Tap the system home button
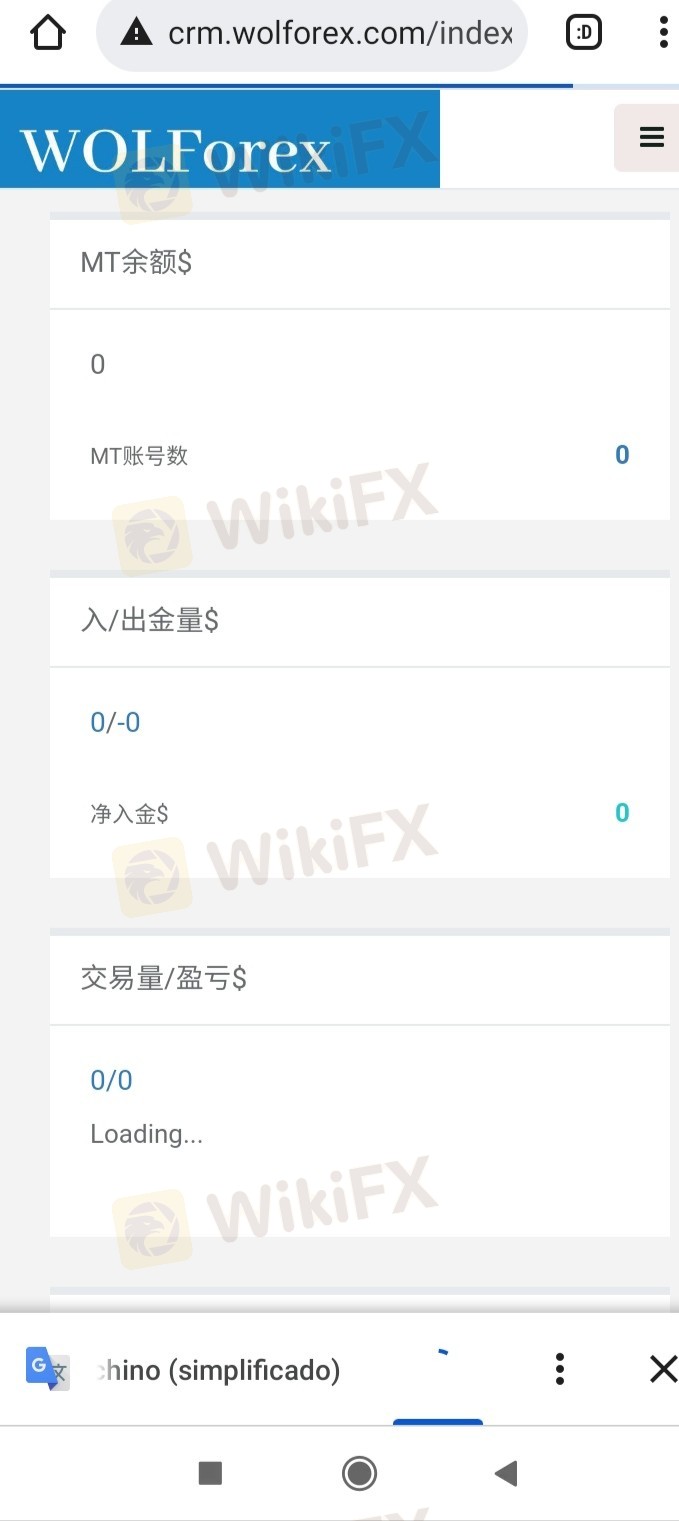Viewport: 679px width, 1521px height. pos(359,1473)
